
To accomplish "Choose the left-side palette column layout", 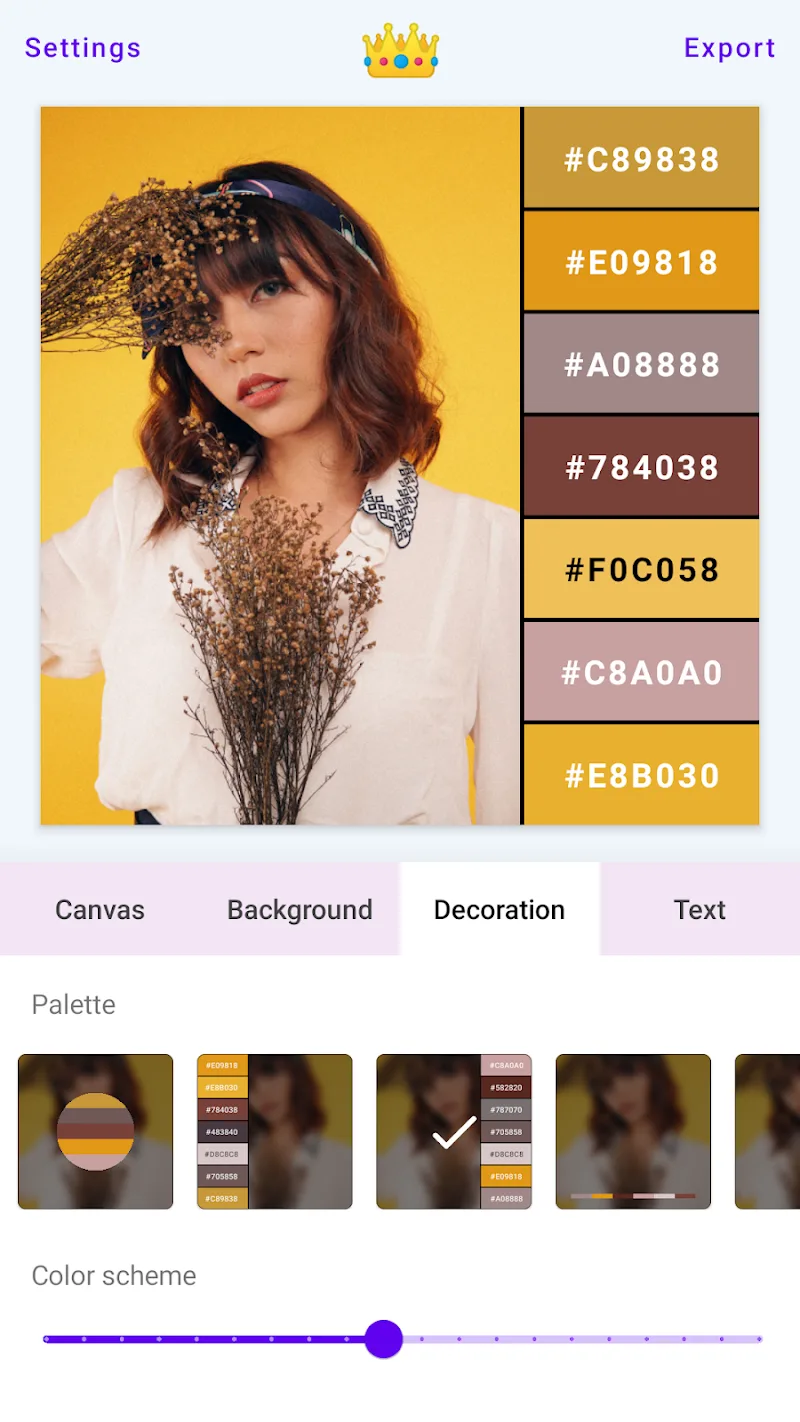I will tap(274, 1131).
